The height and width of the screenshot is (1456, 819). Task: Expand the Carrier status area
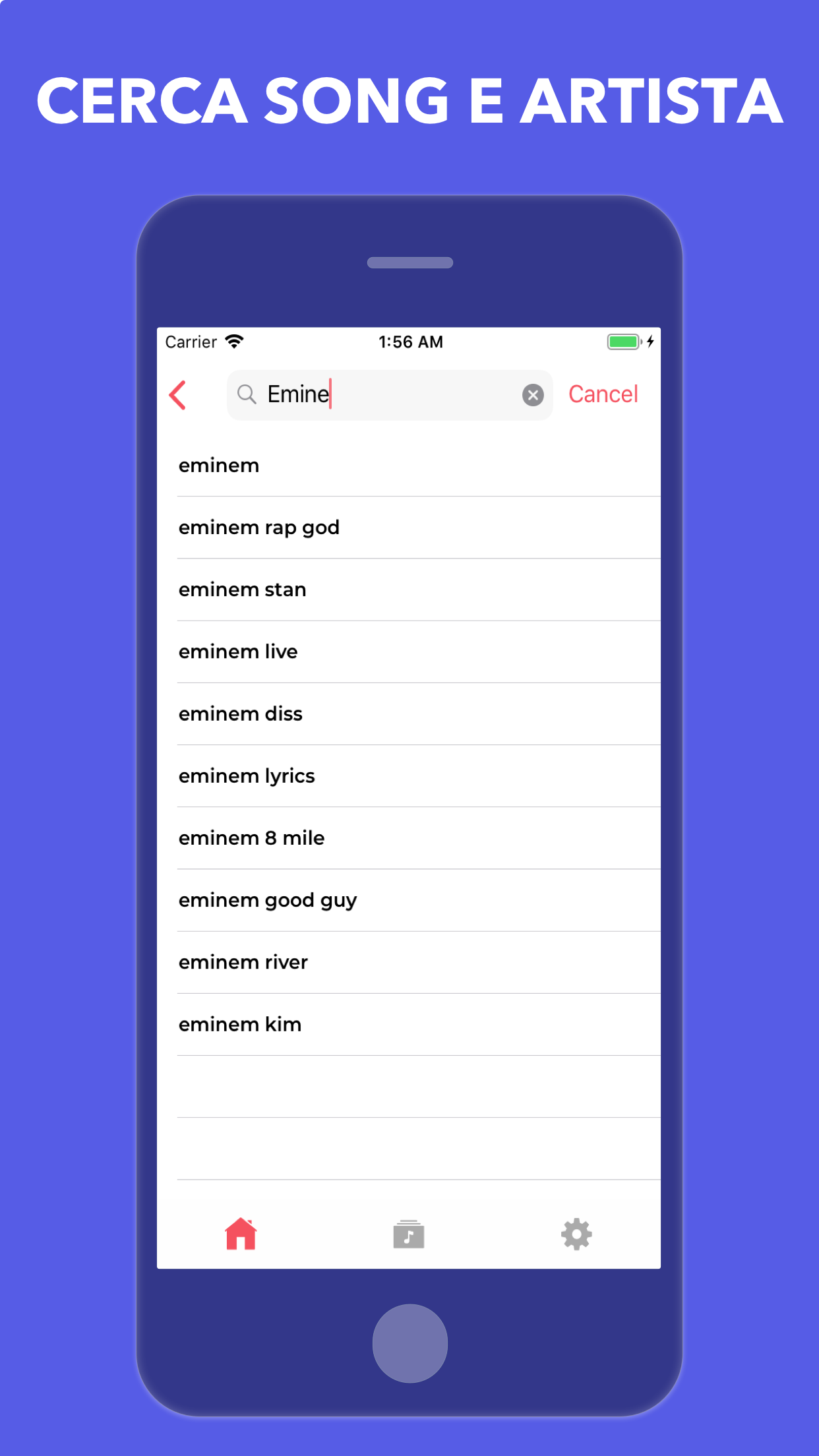coord(190,342)
